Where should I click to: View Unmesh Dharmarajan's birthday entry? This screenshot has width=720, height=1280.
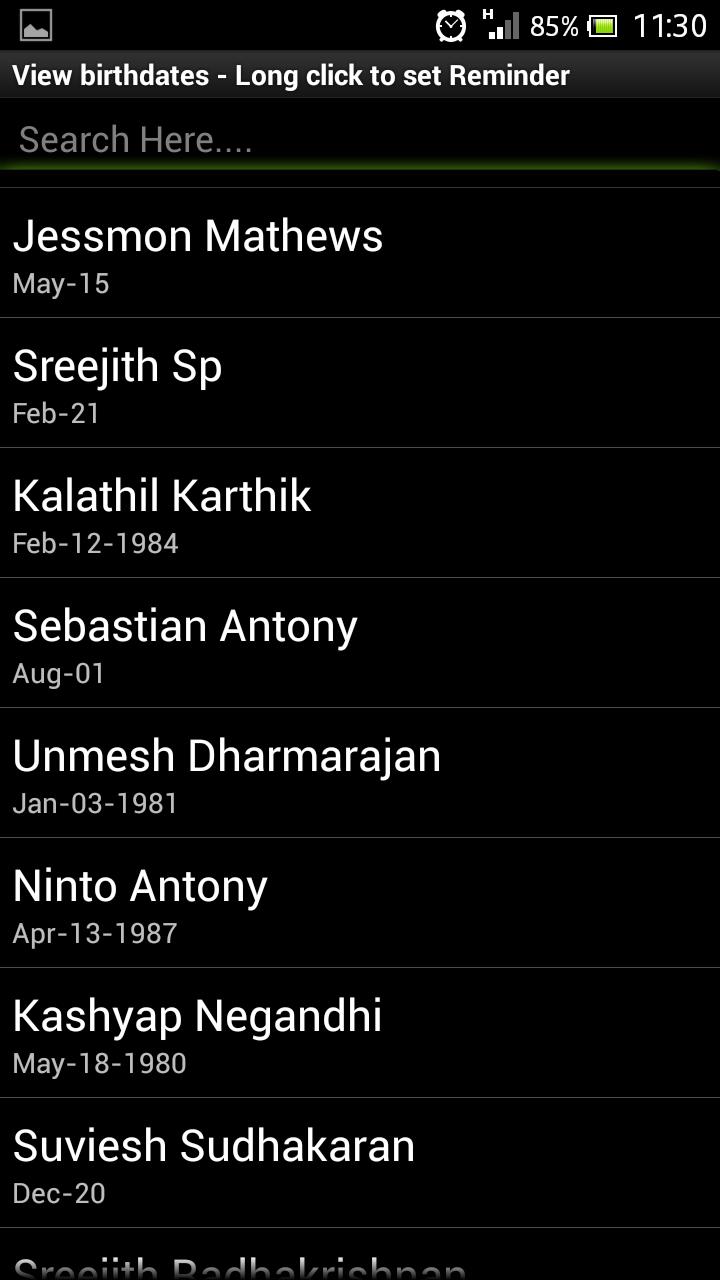tap(360, 774)
